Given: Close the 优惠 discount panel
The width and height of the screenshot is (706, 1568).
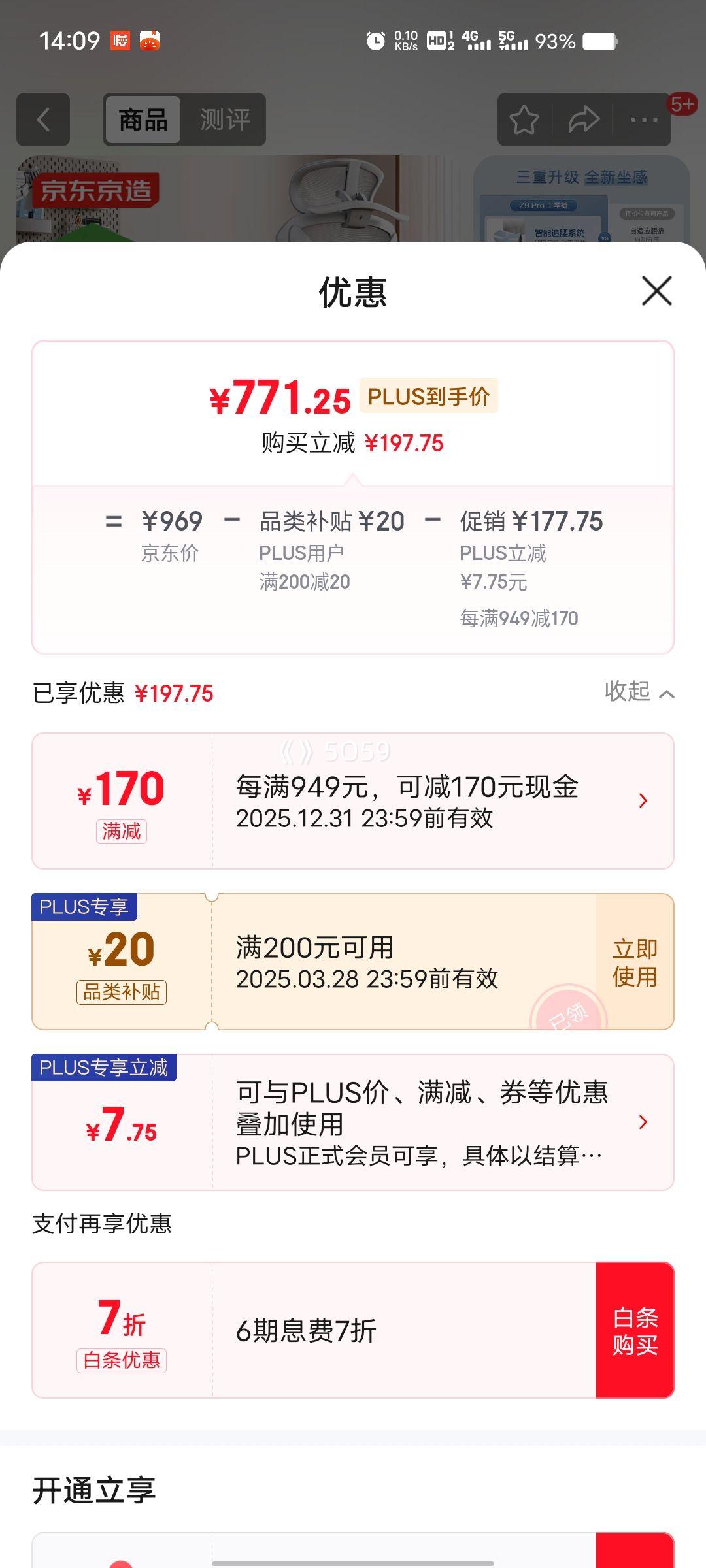Looking at the screenshot, I should pos(656,291).
